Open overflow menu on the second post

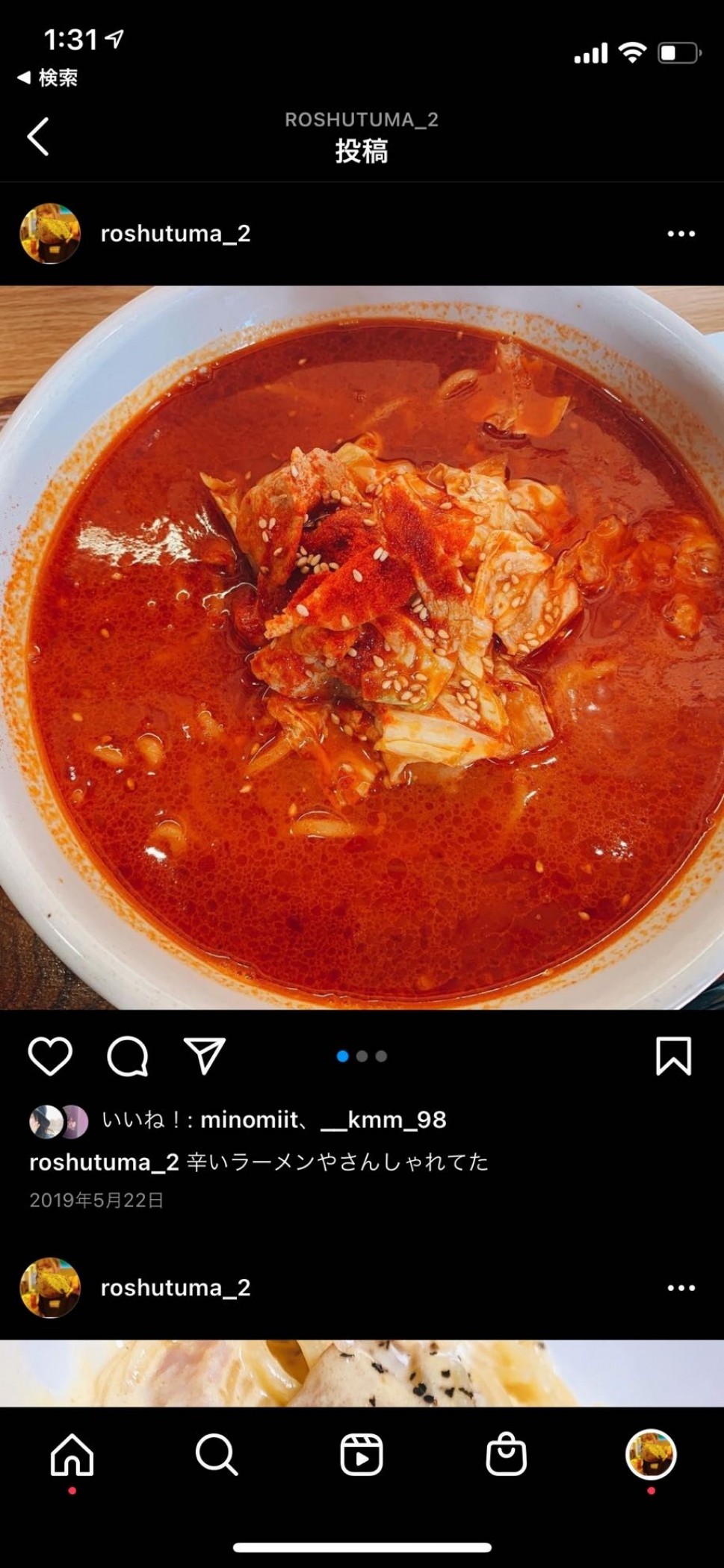[x=681, y=1288]
